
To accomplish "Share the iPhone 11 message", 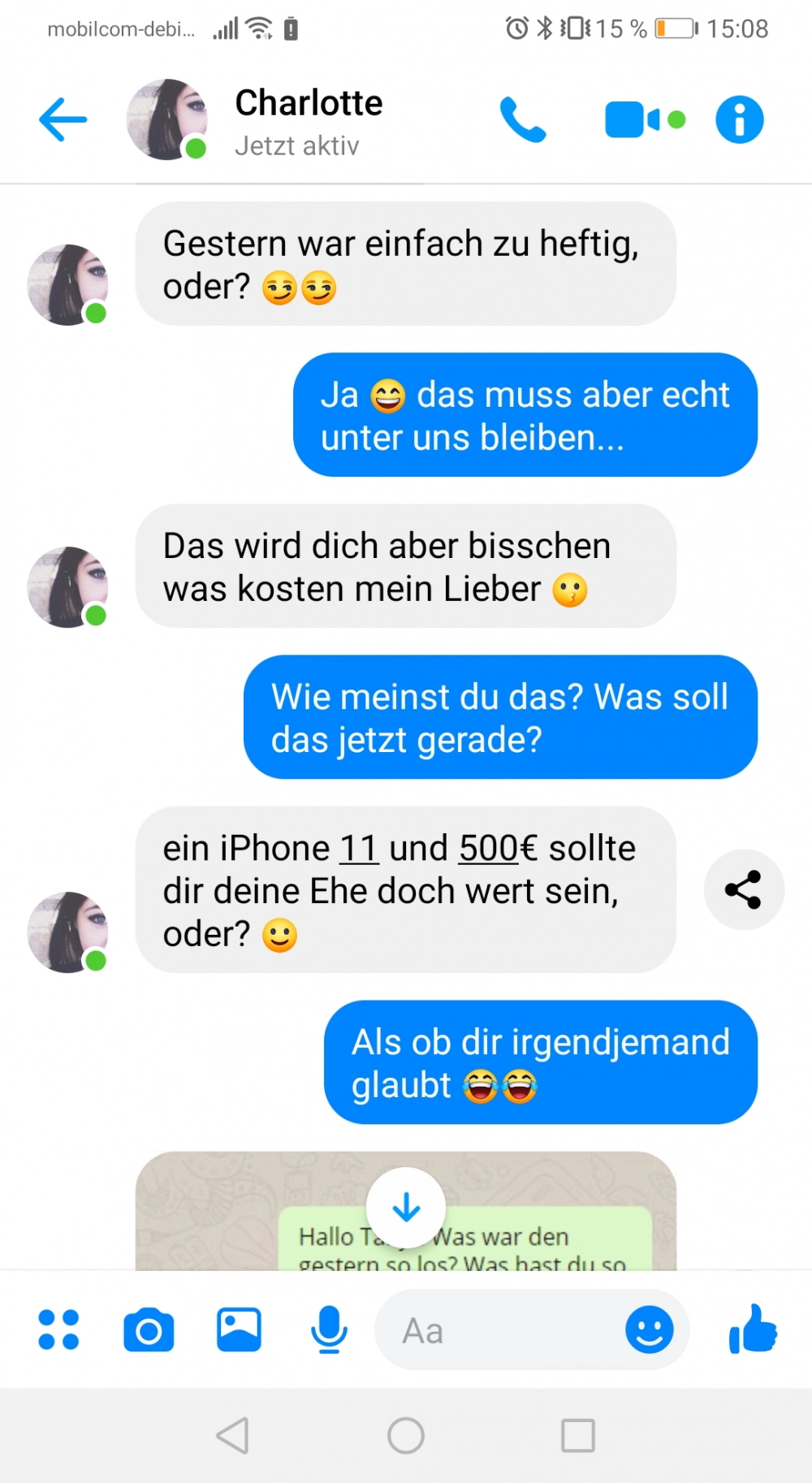I will click(x=743, y=889).
